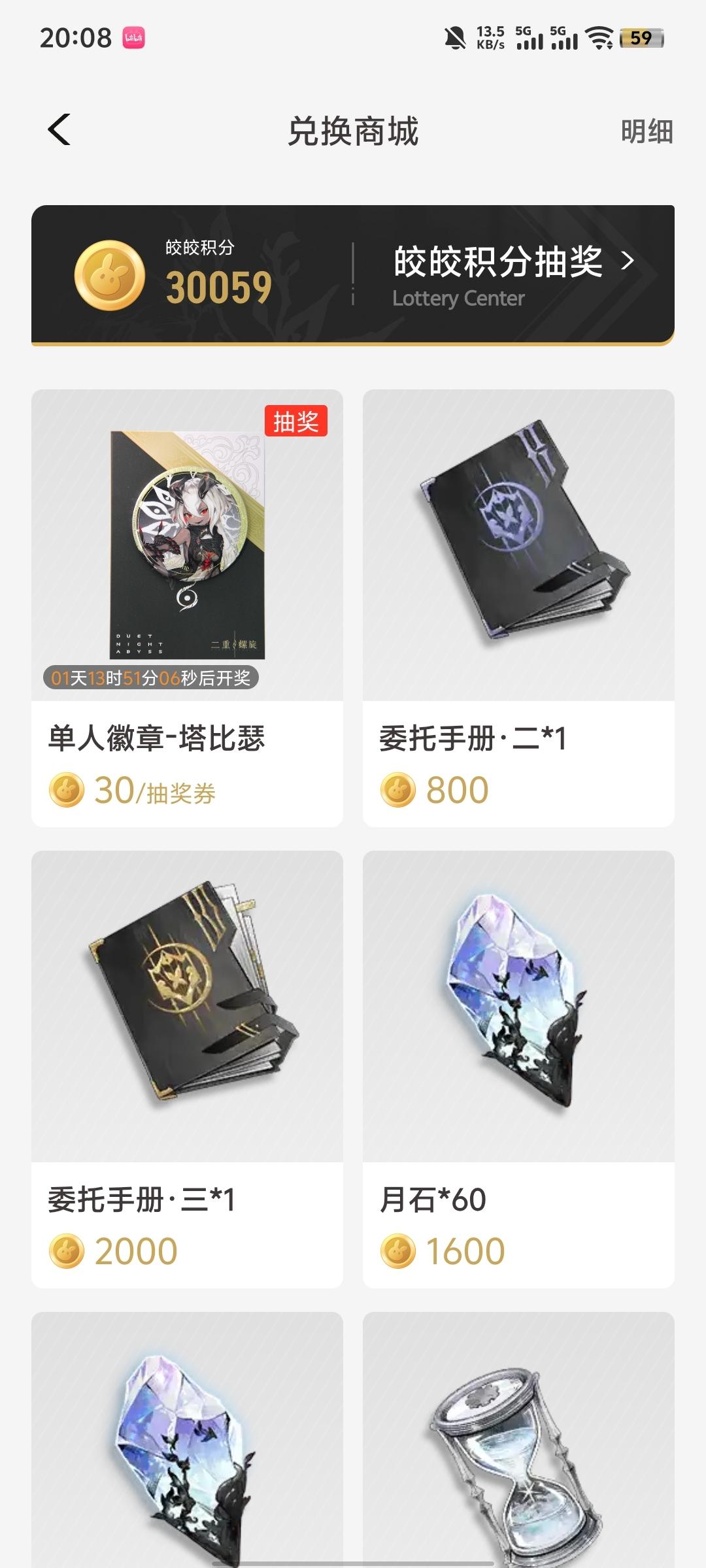This screenshot has width=706, height=1568.
Task: Open the 单人徽章-塔比瑟 lottery item
Action: click(187, 608)
